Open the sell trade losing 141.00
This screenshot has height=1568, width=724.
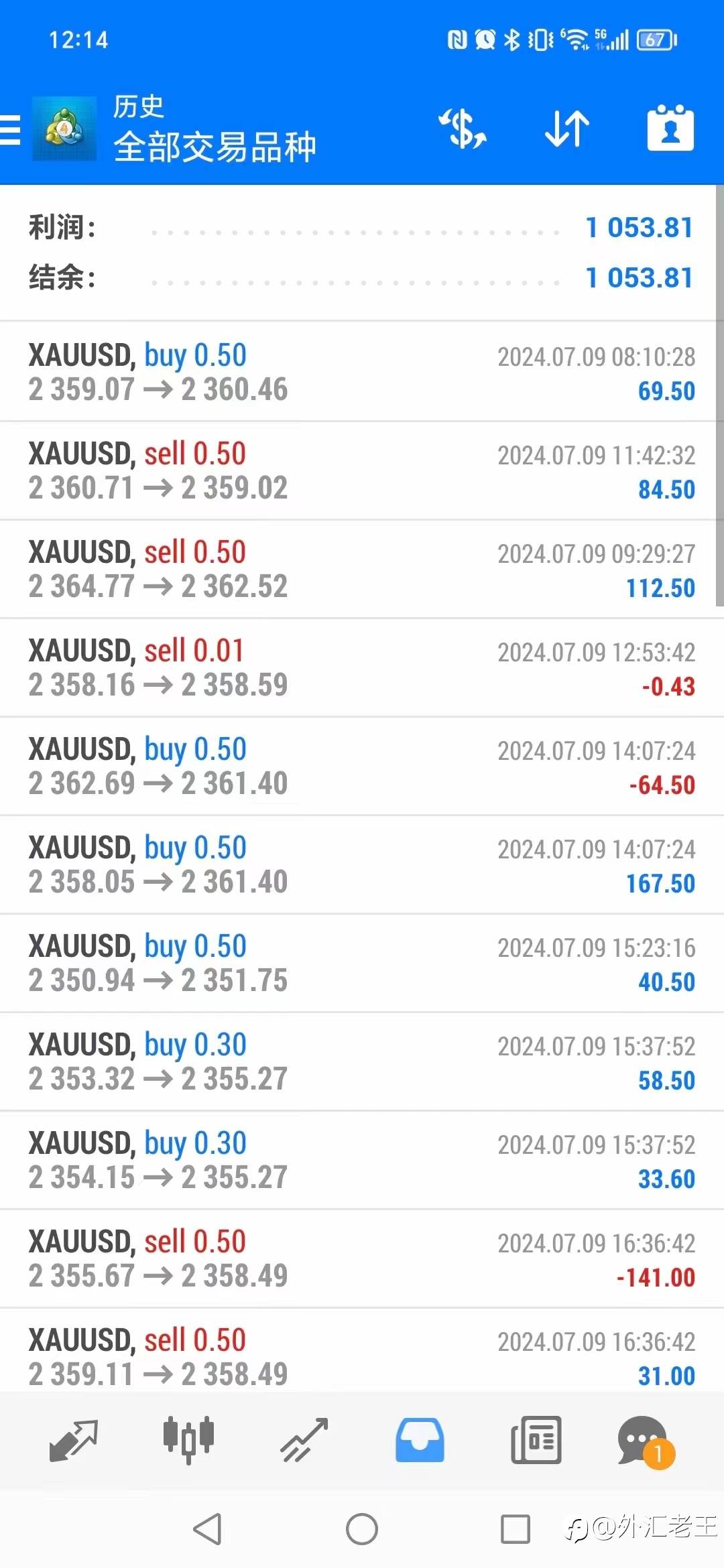(x=362, y=1258)
